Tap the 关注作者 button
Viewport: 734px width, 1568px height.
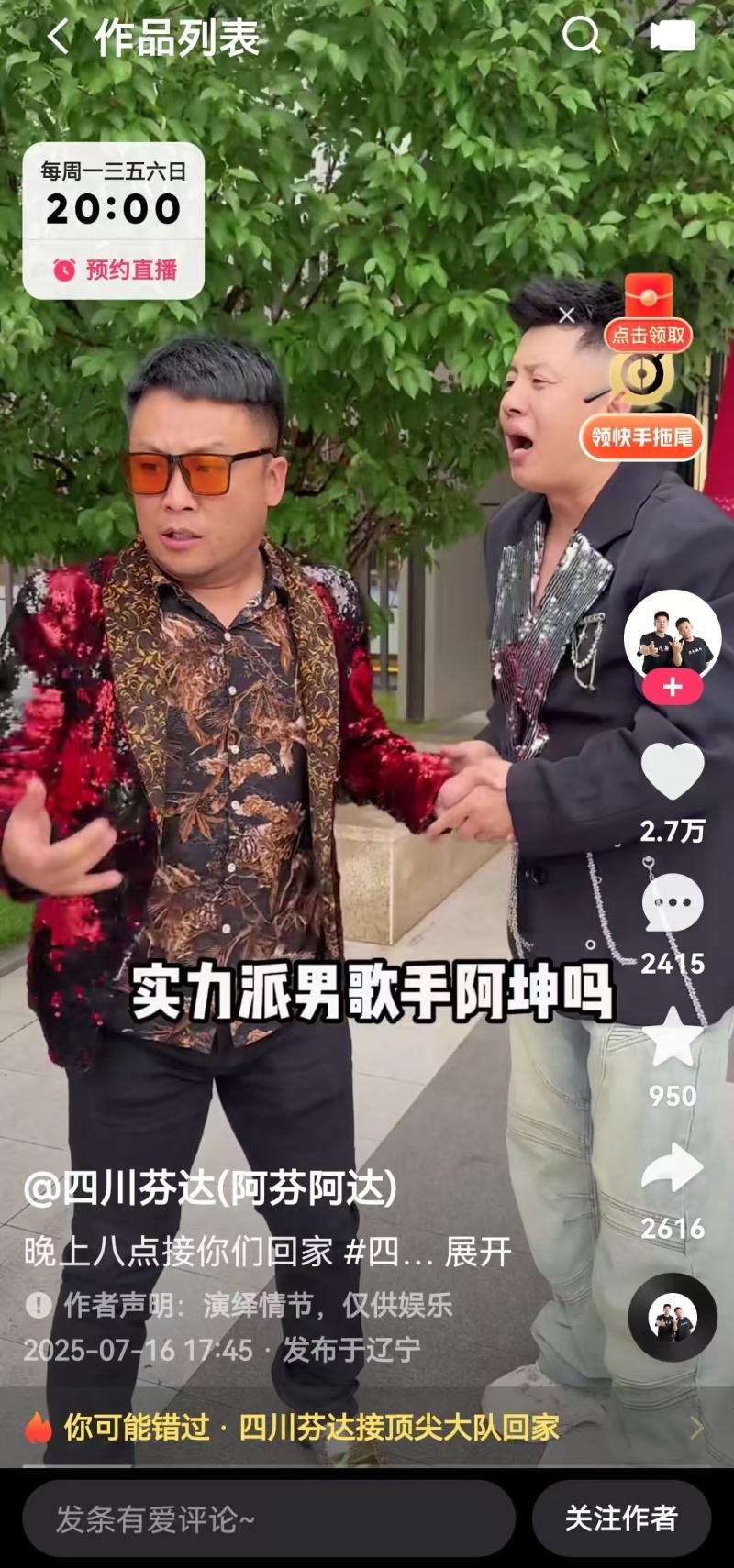pyautogui.click(x=621, y=1518)
